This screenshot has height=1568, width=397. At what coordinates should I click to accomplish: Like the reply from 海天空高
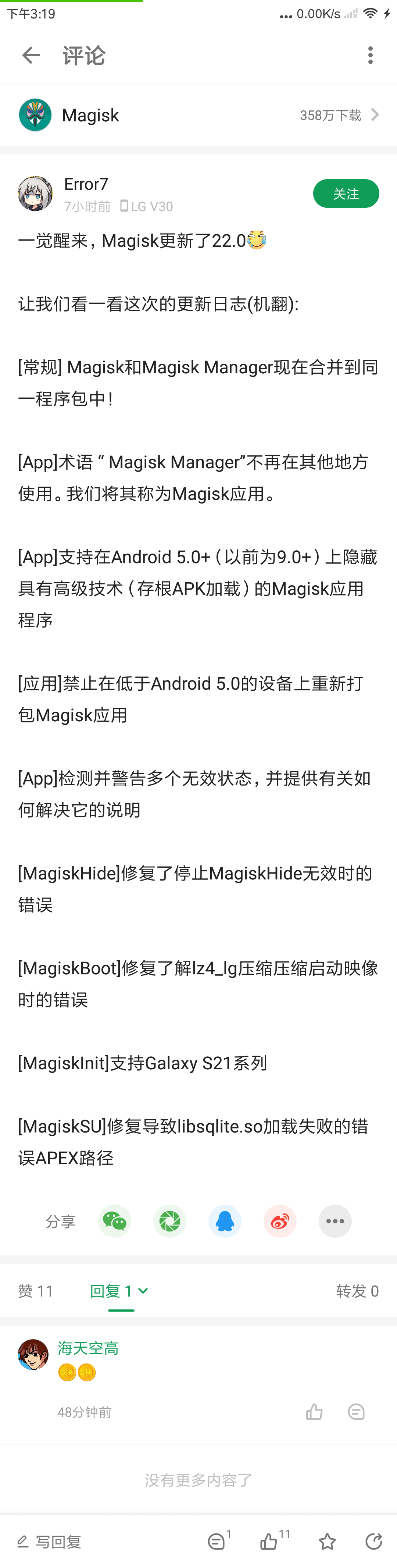coord(314,1412)
